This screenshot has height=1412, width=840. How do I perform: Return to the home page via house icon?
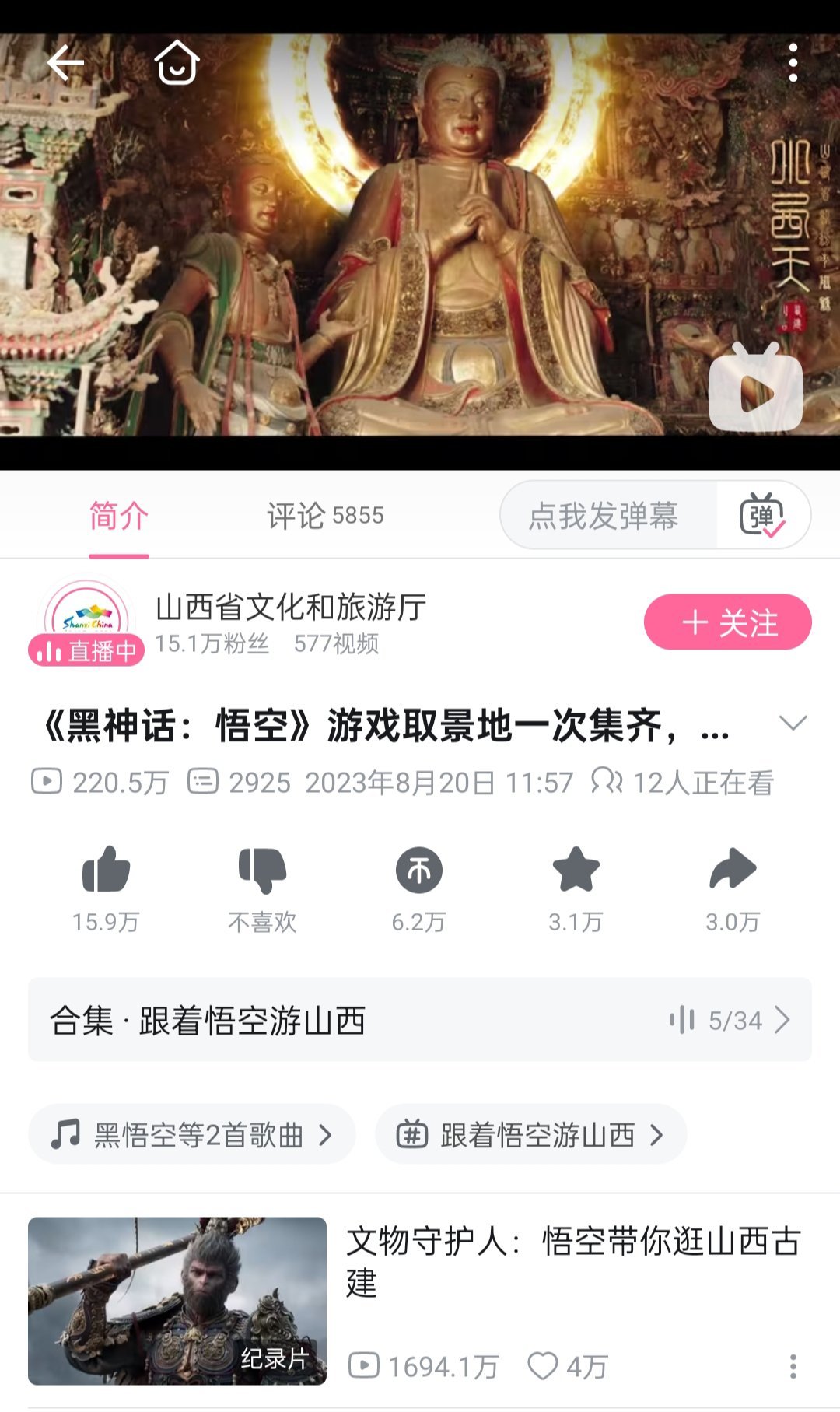(x=177, y=62)
